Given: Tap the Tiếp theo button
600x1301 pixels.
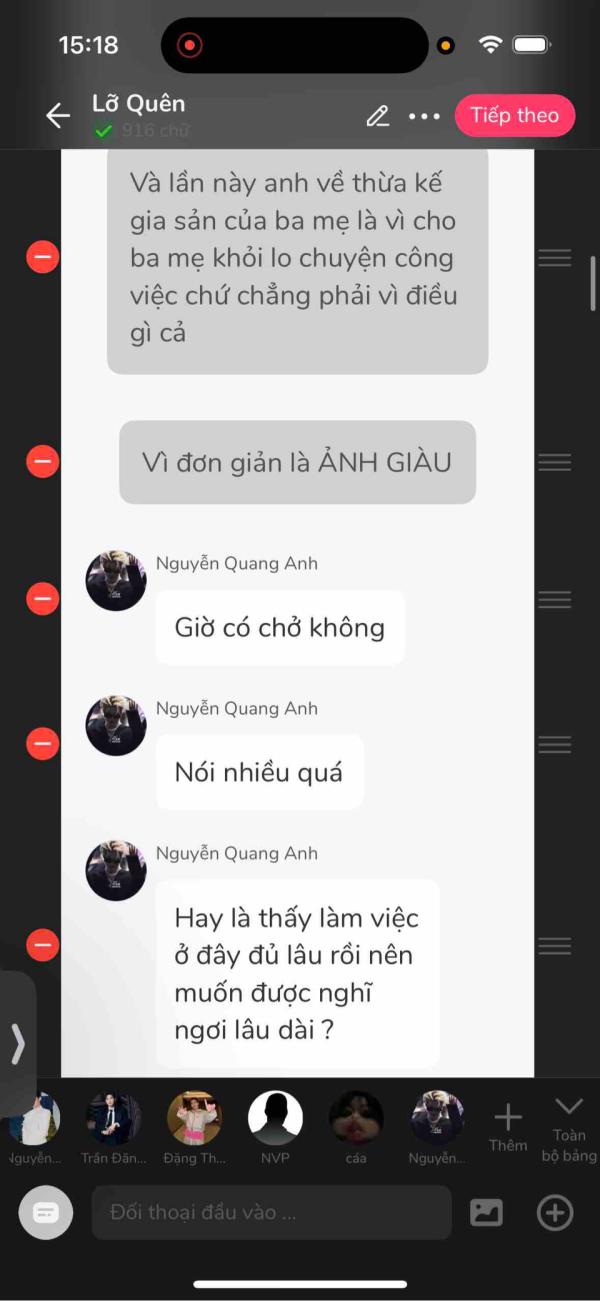Looking at the screenshot, I should pyautogui.click(x=515, y=115).
